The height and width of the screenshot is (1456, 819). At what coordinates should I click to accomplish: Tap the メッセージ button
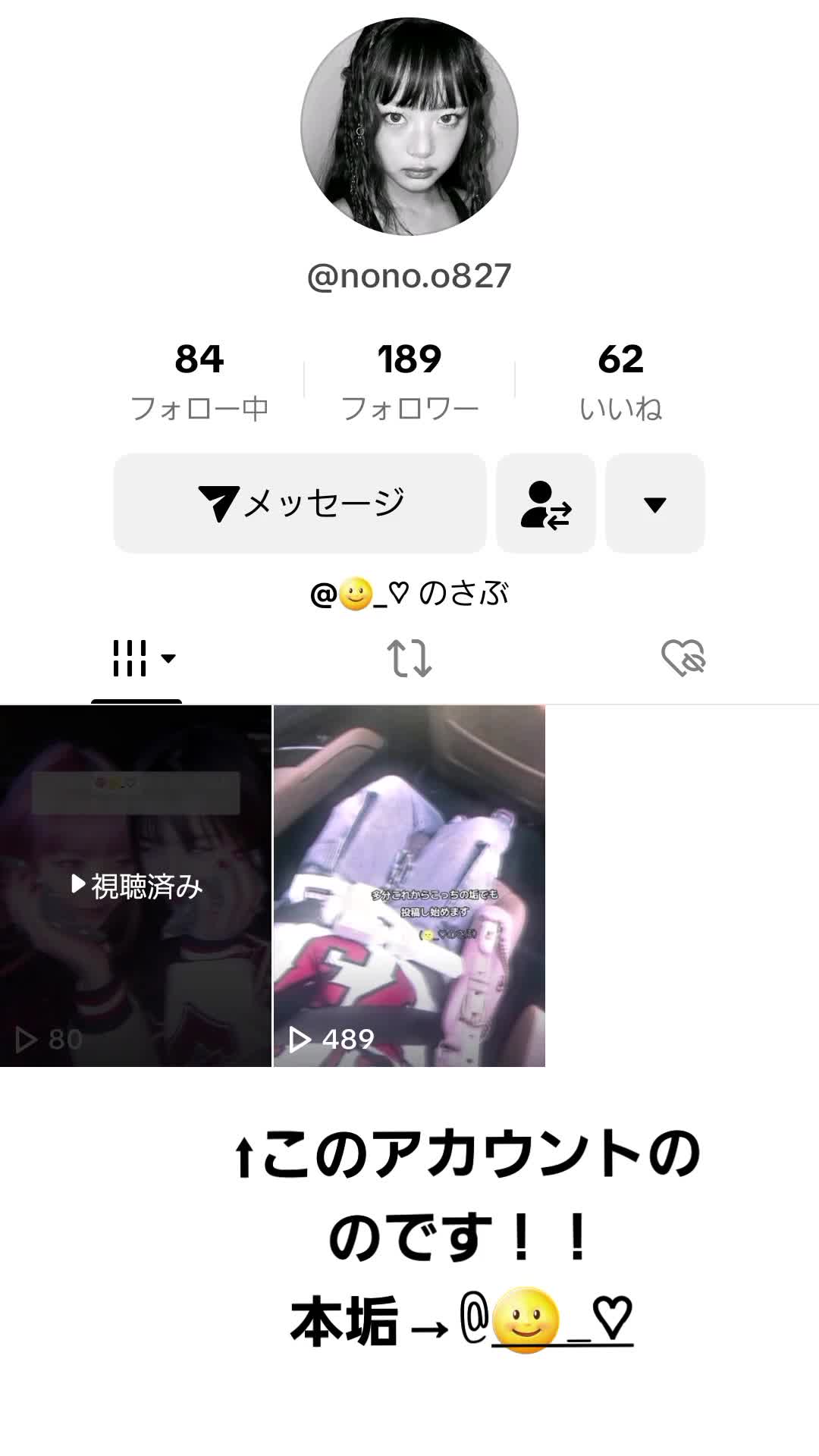point(300,504)
